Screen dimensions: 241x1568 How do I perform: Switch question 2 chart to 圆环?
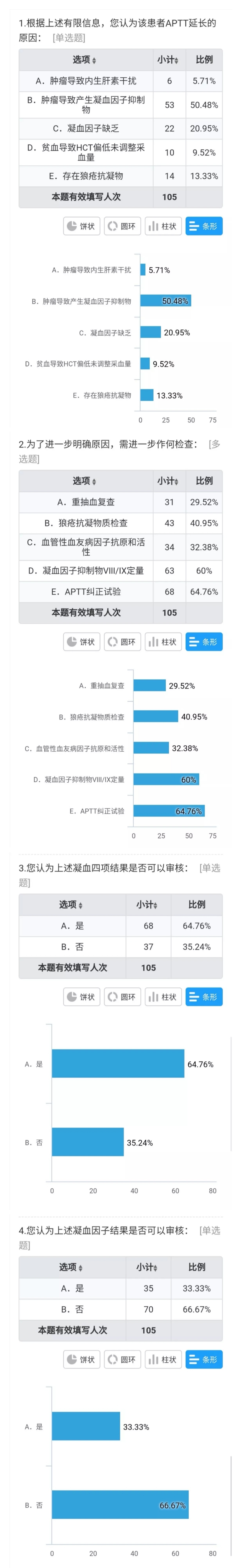pos(122,642)
